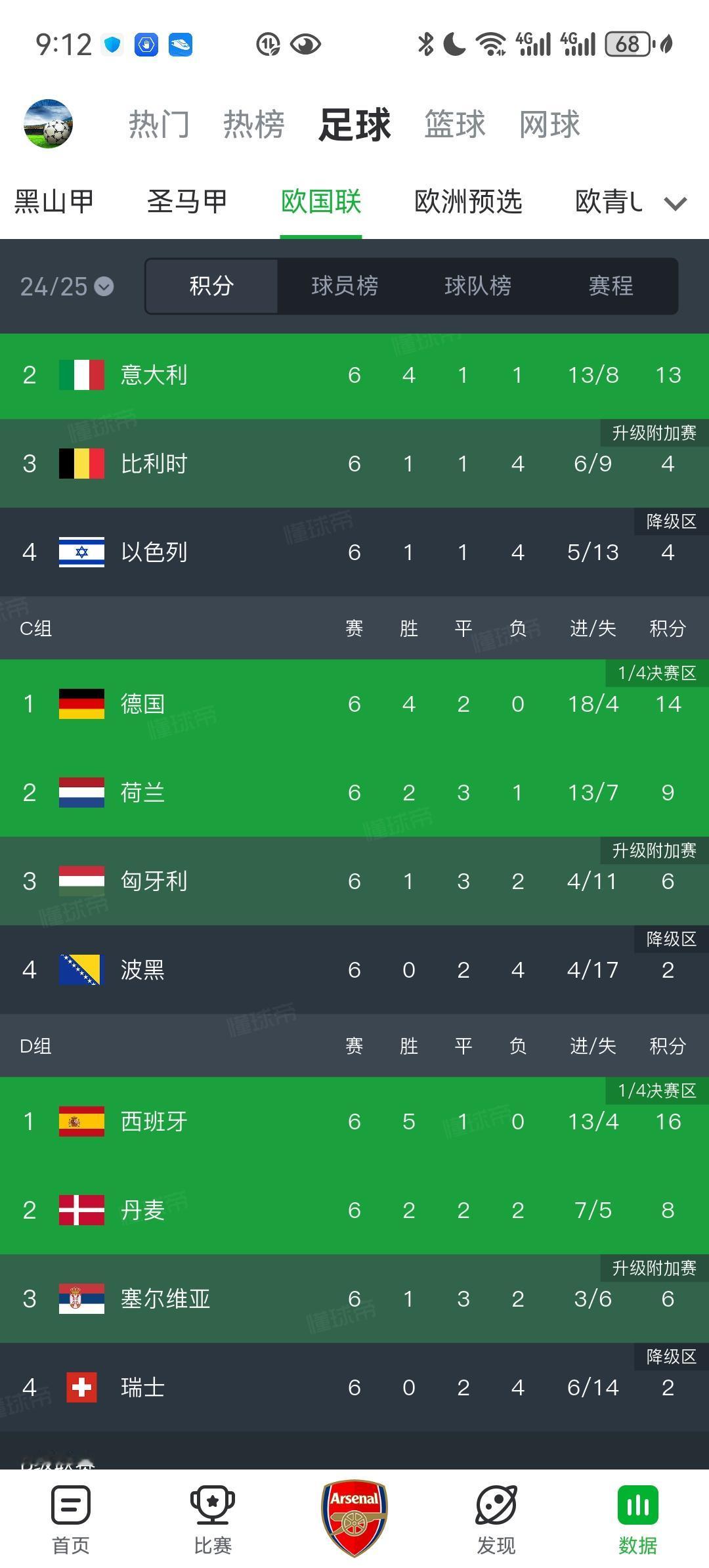Click the Italy flag beside 意大利

pos(81,374)
